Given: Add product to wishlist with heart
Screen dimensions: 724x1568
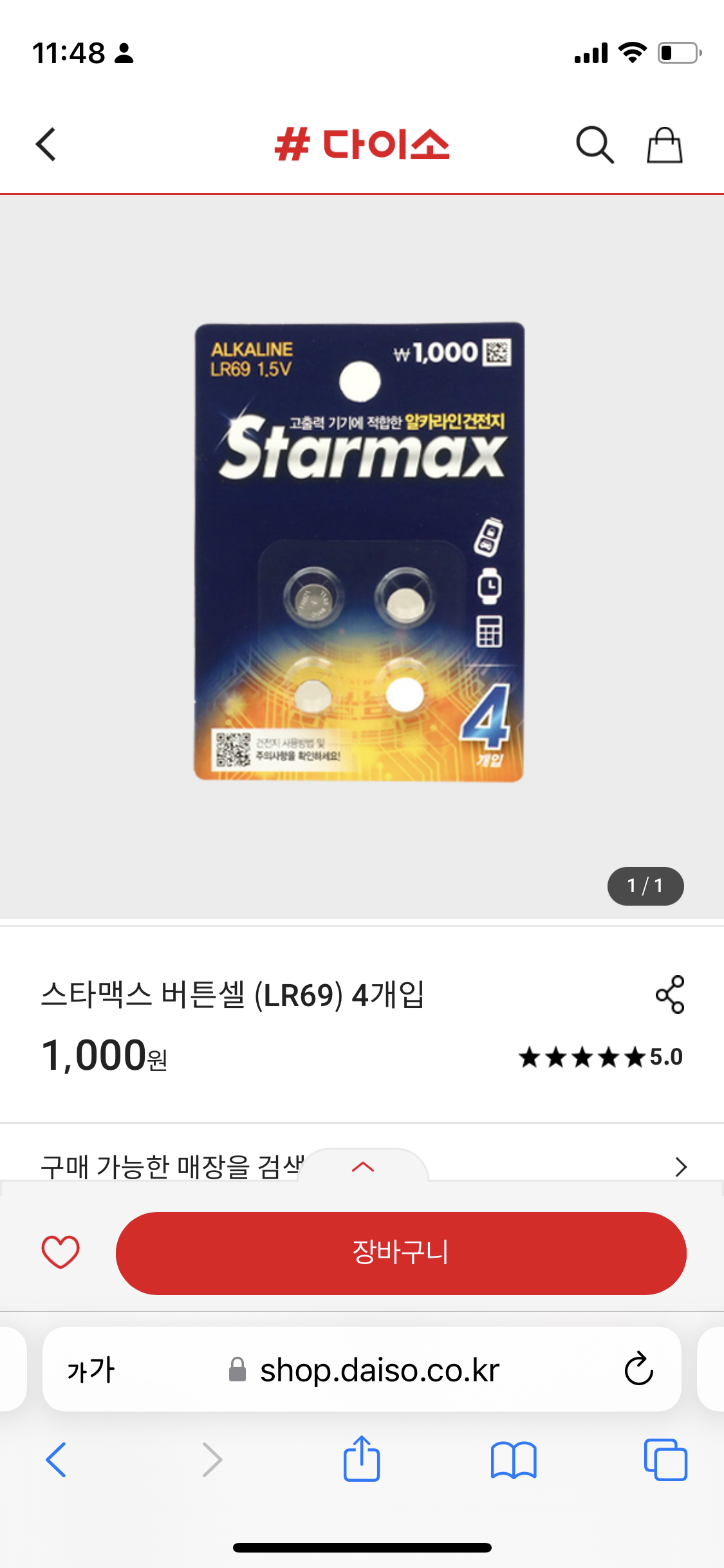Looking at the screenshot, I should coord(60,1252).
